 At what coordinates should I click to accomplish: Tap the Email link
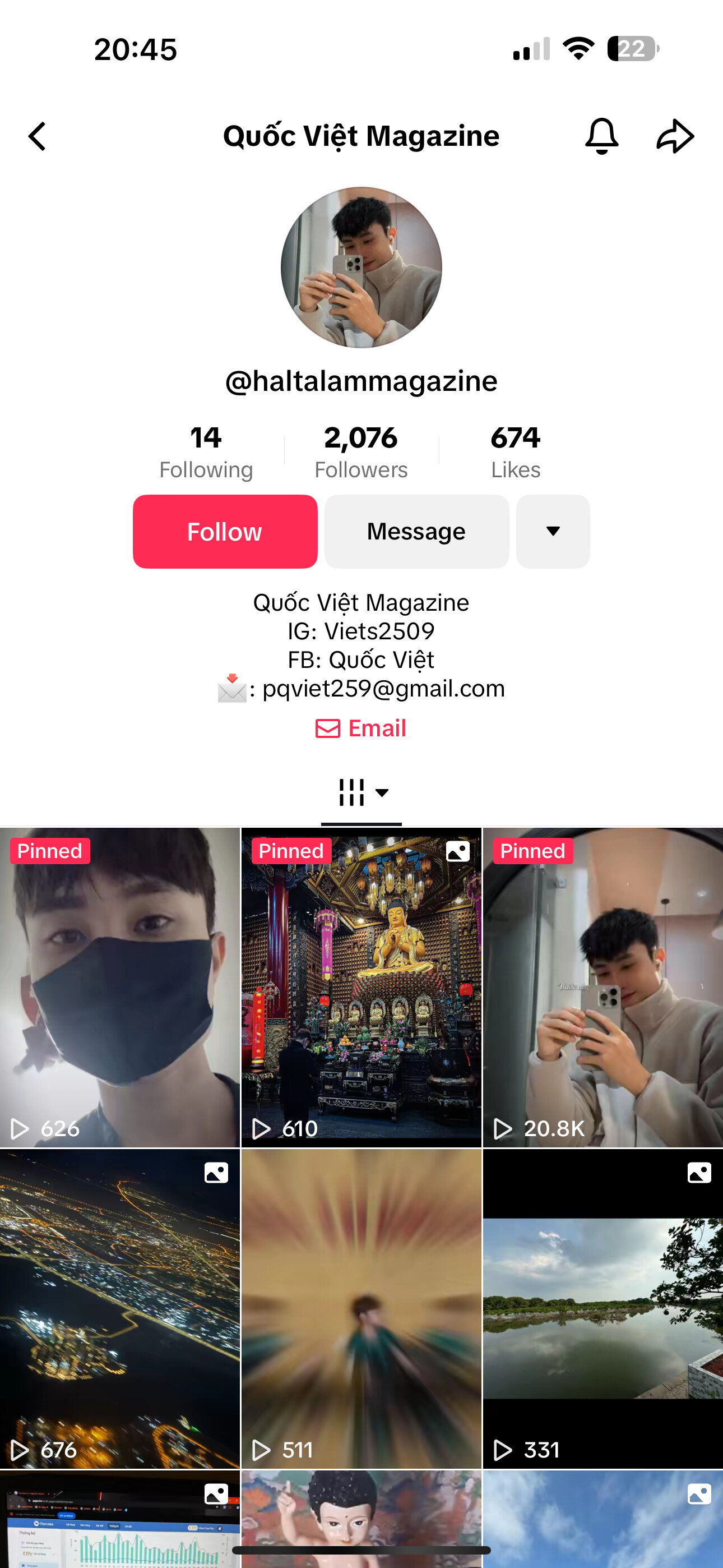pos(361,728)
